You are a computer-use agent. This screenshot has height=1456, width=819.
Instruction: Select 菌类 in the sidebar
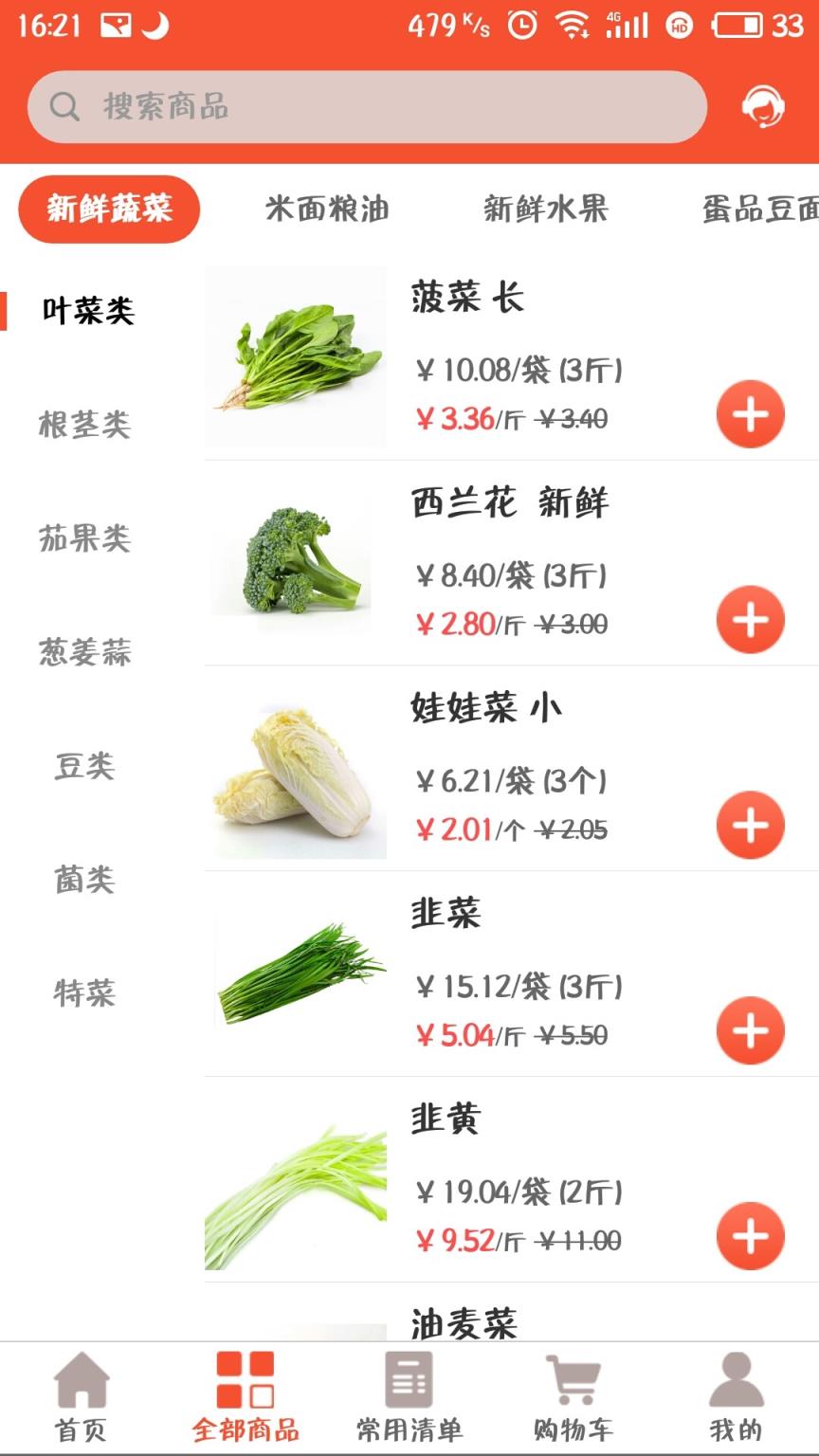click(83, 881)
